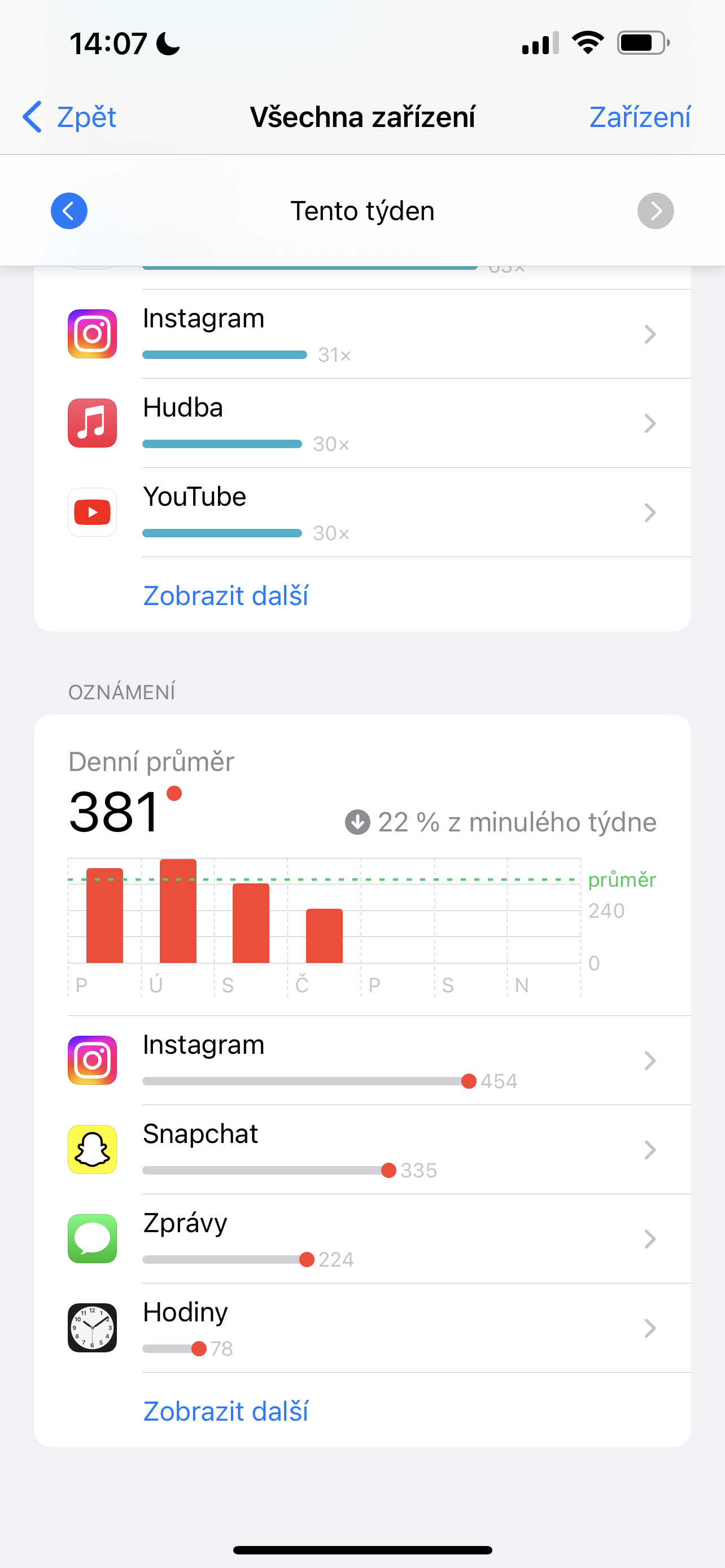Screen dimensions: 725x1568
Task: Go to the previous week
Action: [x=69, y=211]
